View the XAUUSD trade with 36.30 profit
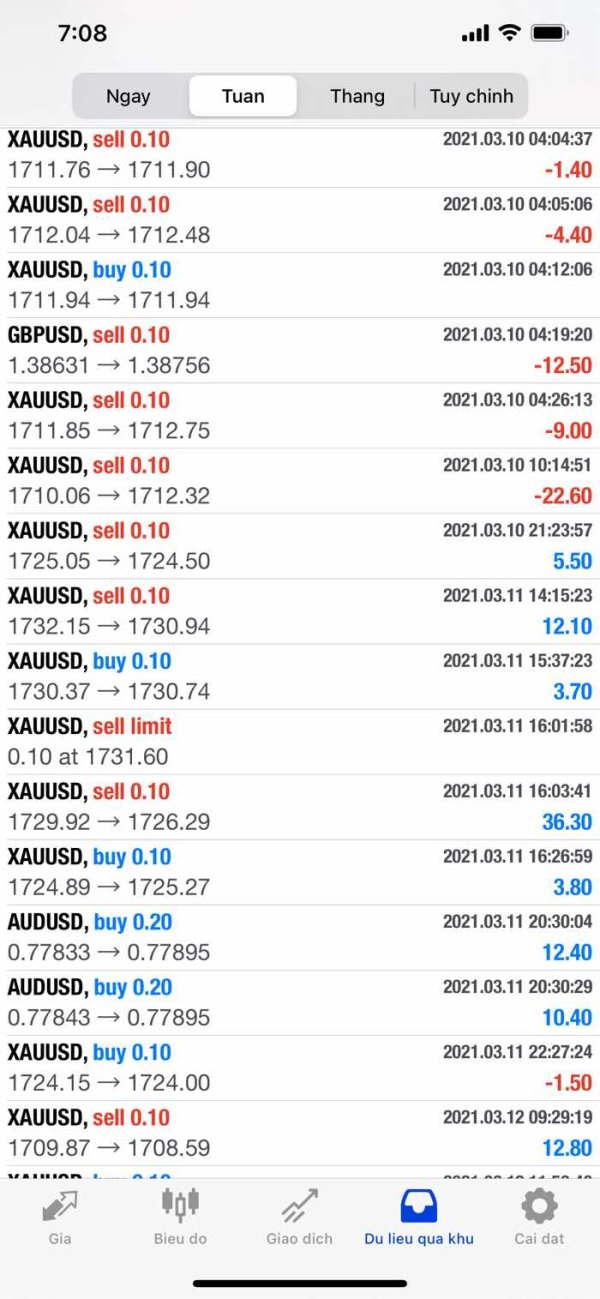 click(300, 806)
